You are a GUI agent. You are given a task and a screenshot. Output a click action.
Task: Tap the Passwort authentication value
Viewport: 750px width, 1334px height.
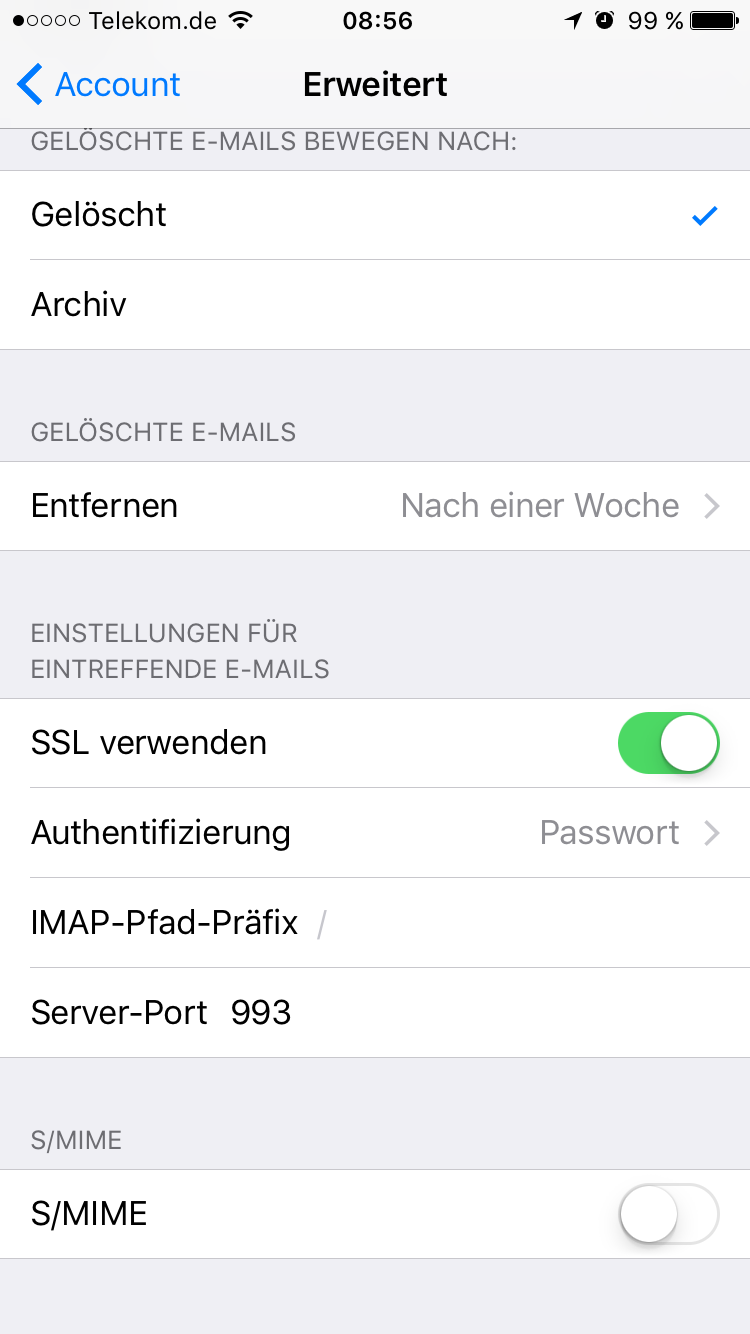[x=609, y=832]
